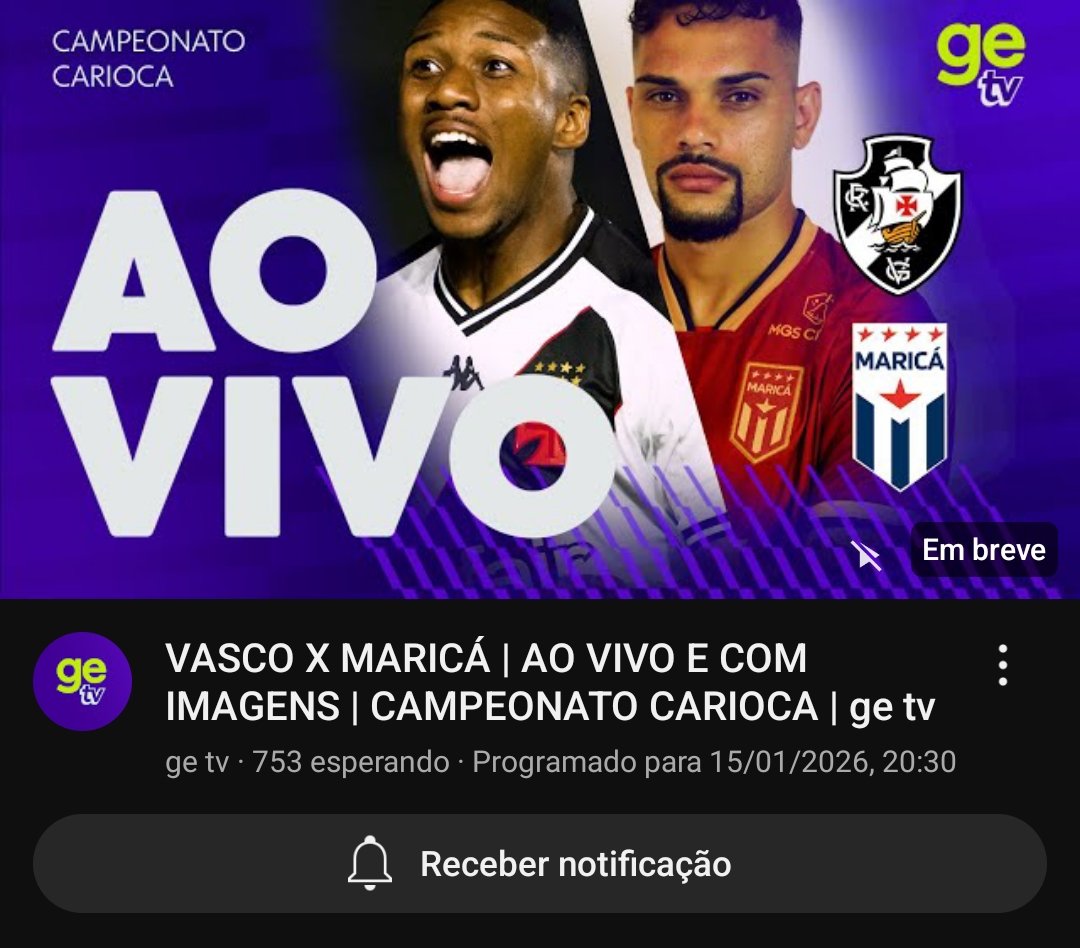1080x948 pixels.
Task: Open the video's three-dot overflow menu
Action: pos(1002,665)
